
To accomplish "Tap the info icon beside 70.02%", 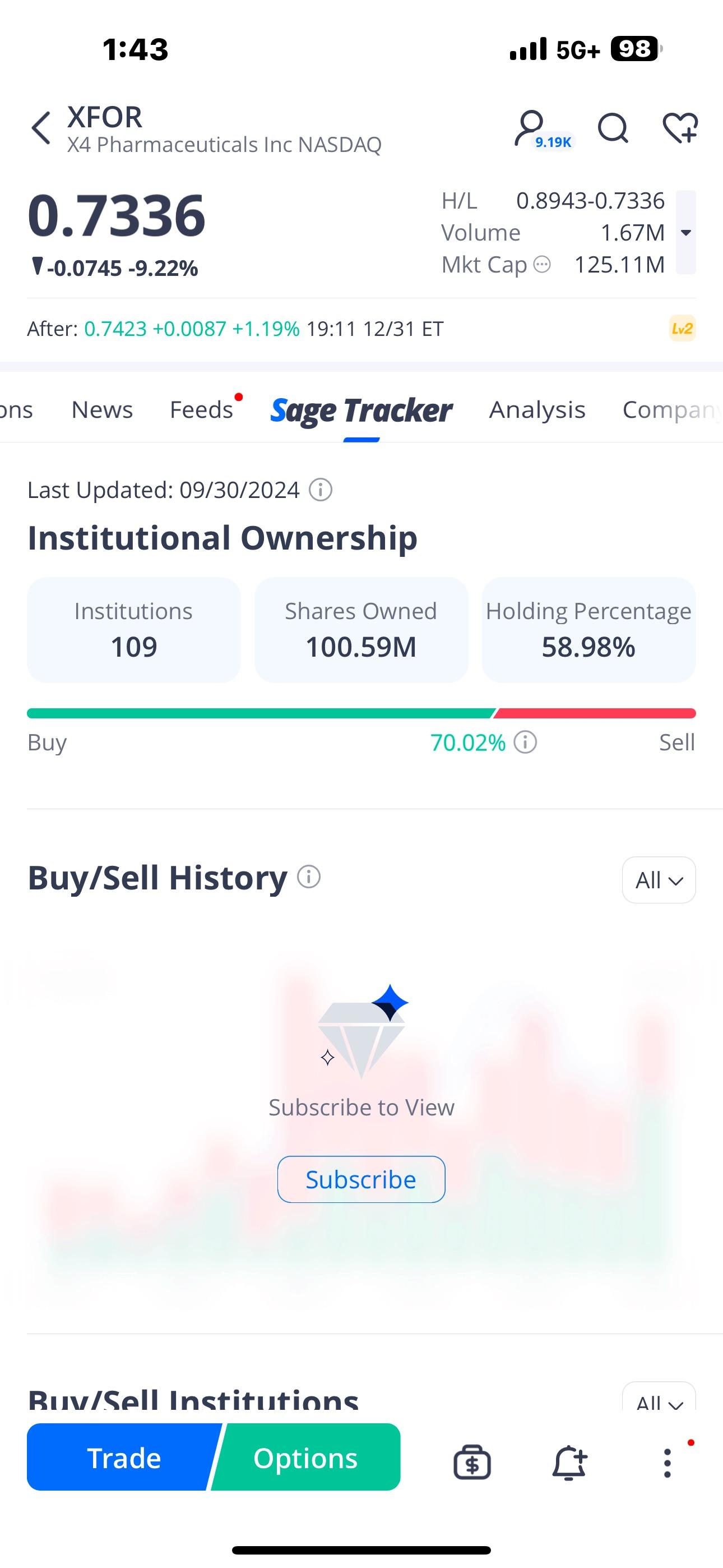I will (525, 741).
